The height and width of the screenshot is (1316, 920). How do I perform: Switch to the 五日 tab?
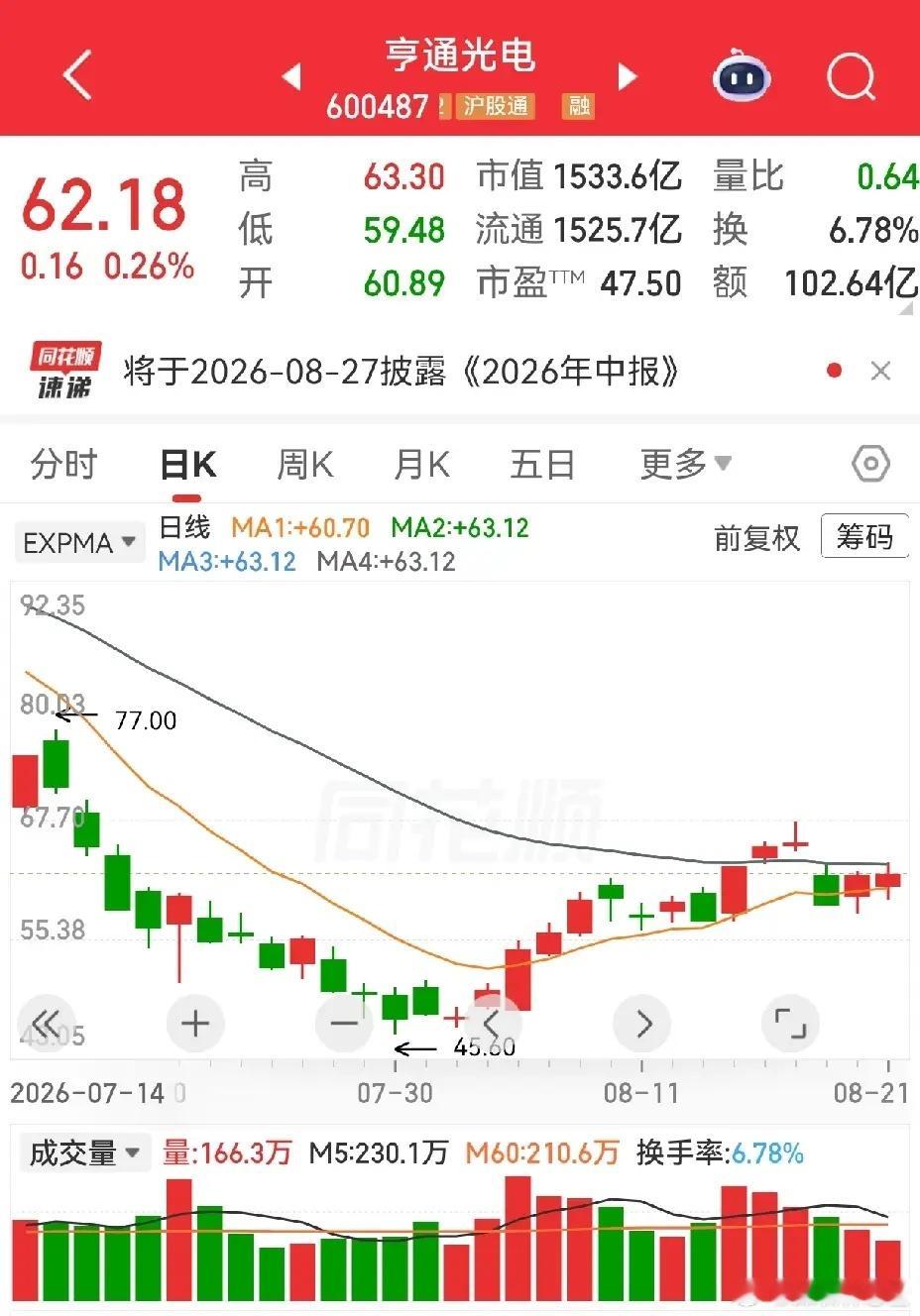coord(542,464)
